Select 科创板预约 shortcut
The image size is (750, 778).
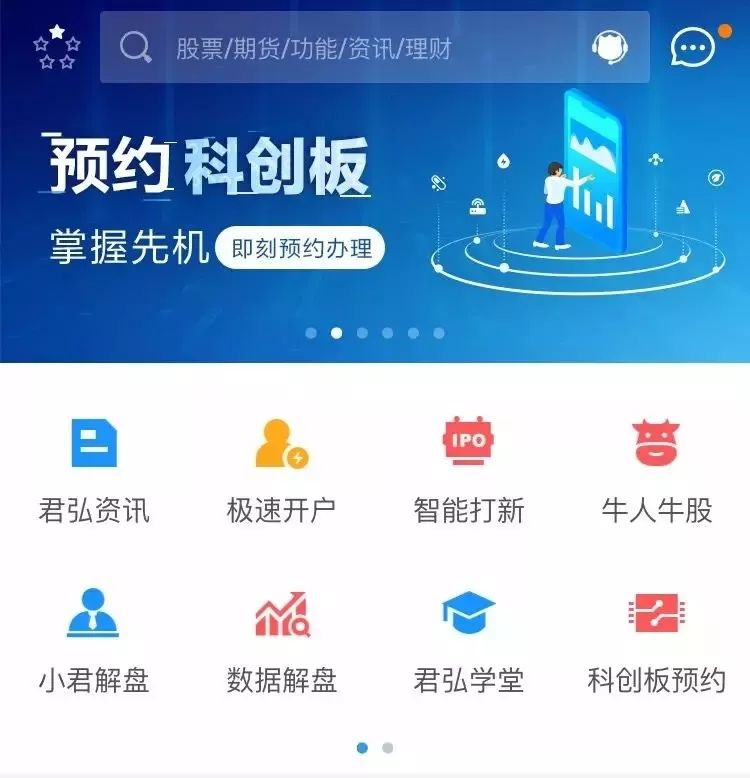pos(656,642)
